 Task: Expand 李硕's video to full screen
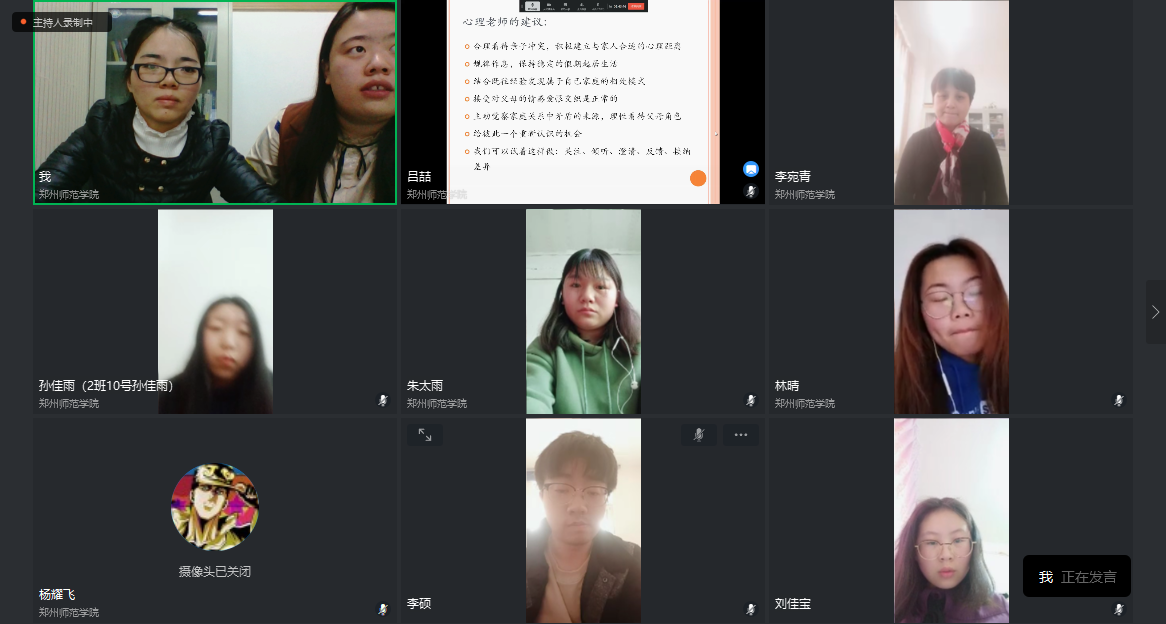click(425, 435)
